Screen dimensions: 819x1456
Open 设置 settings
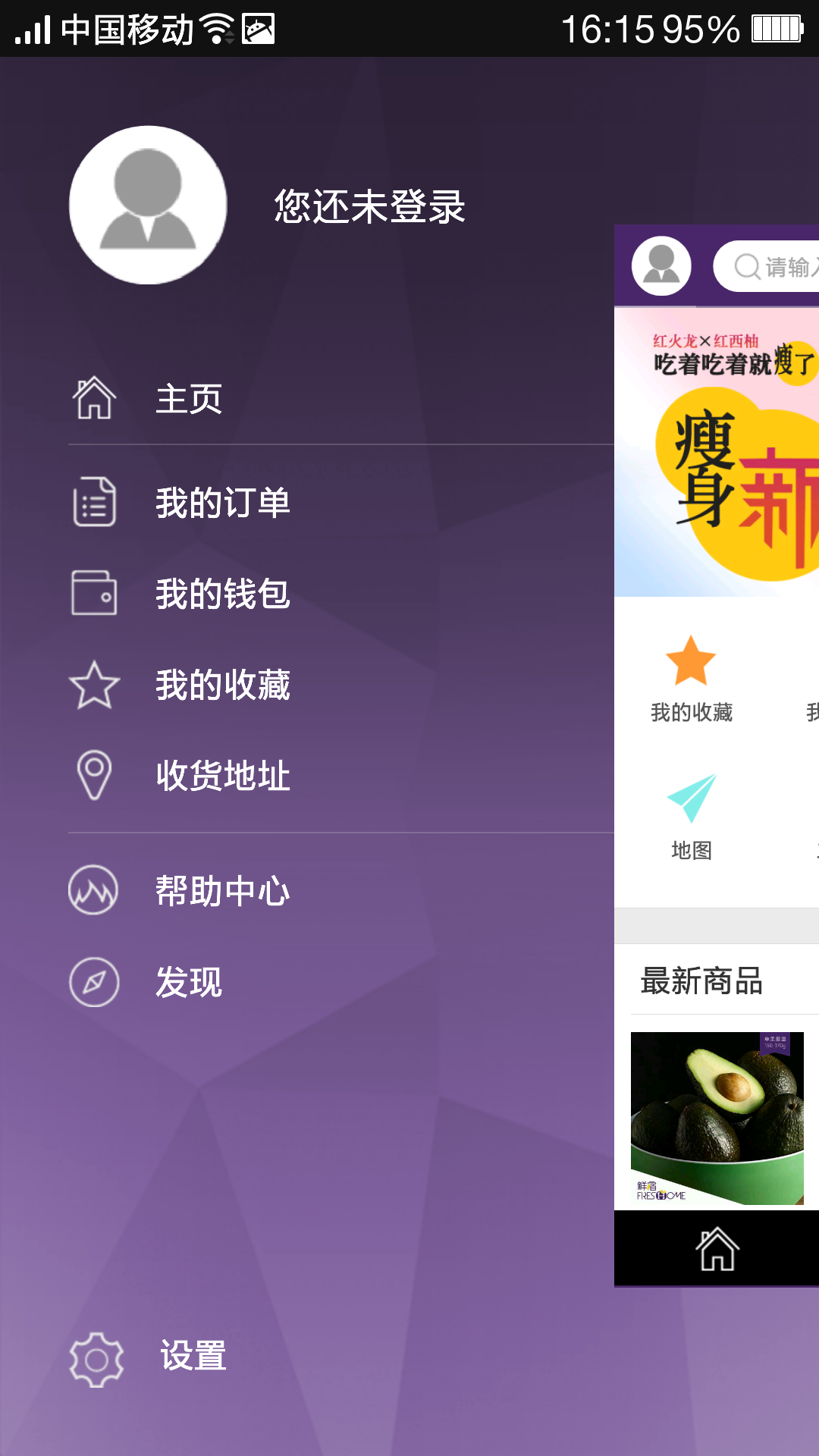click(x=193, y=1356)
